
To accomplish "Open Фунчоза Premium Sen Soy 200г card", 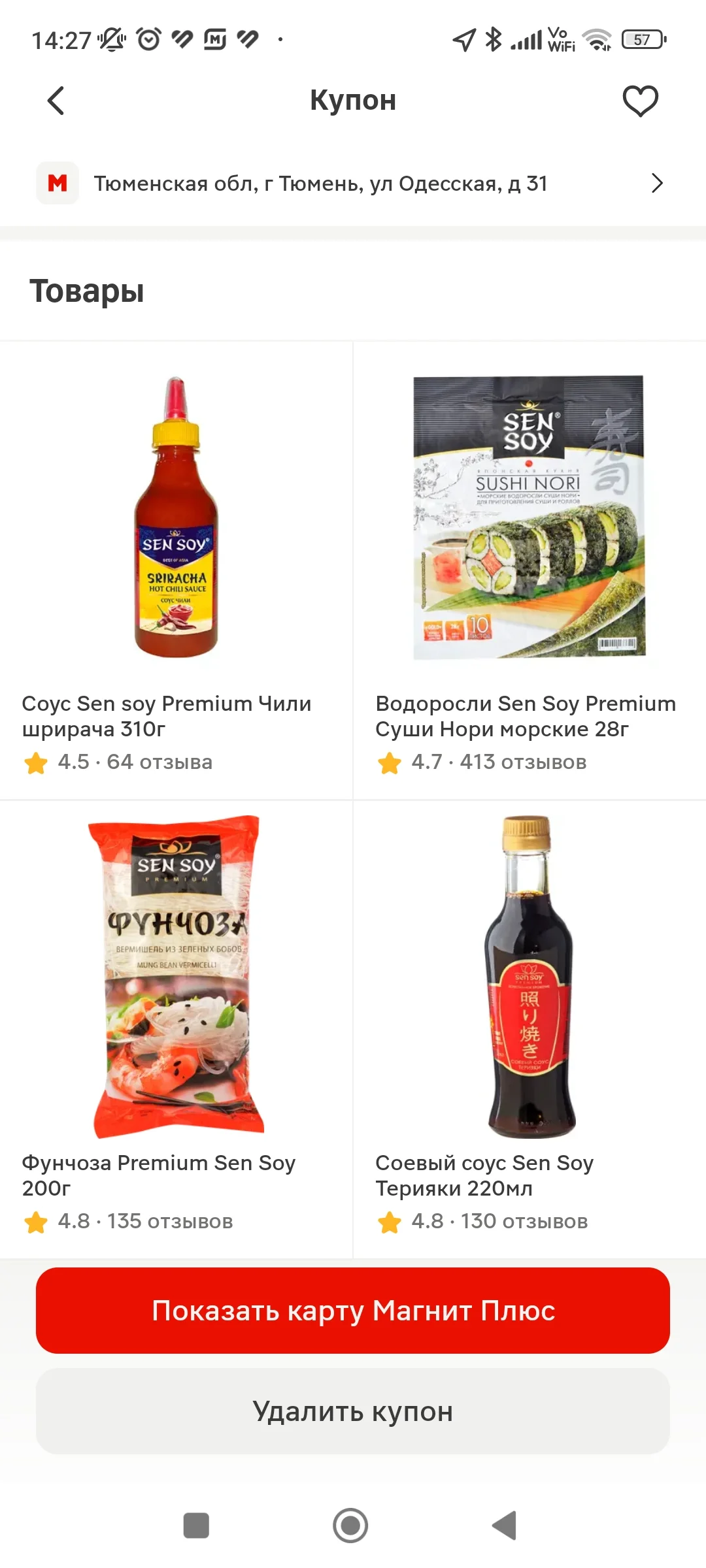I will point(176,1030).
